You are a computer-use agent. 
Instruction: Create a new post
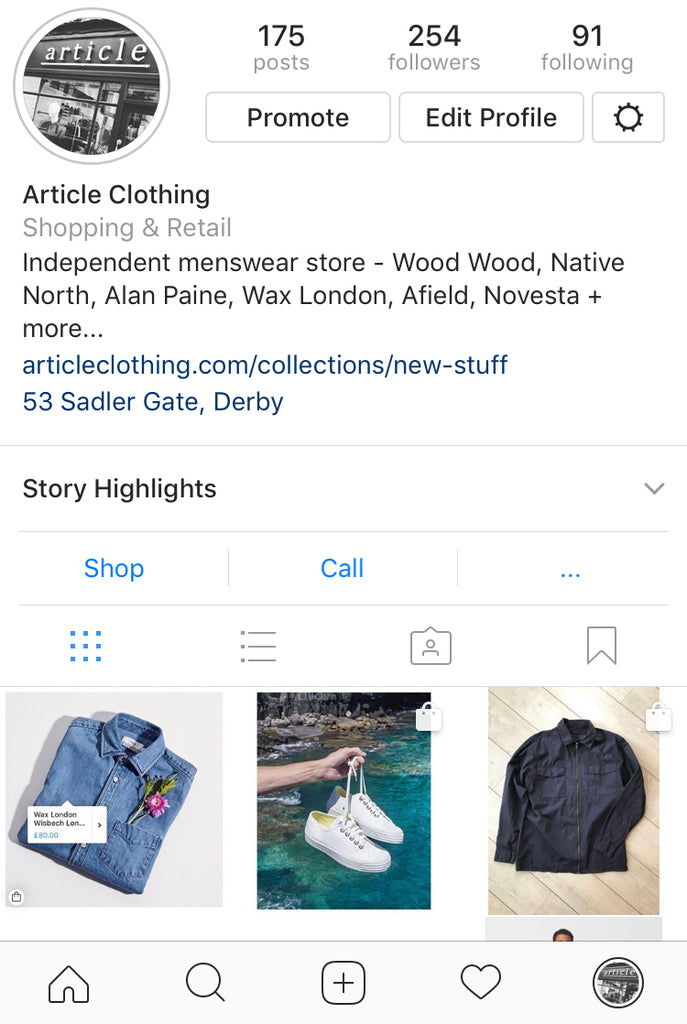(343, 985)
